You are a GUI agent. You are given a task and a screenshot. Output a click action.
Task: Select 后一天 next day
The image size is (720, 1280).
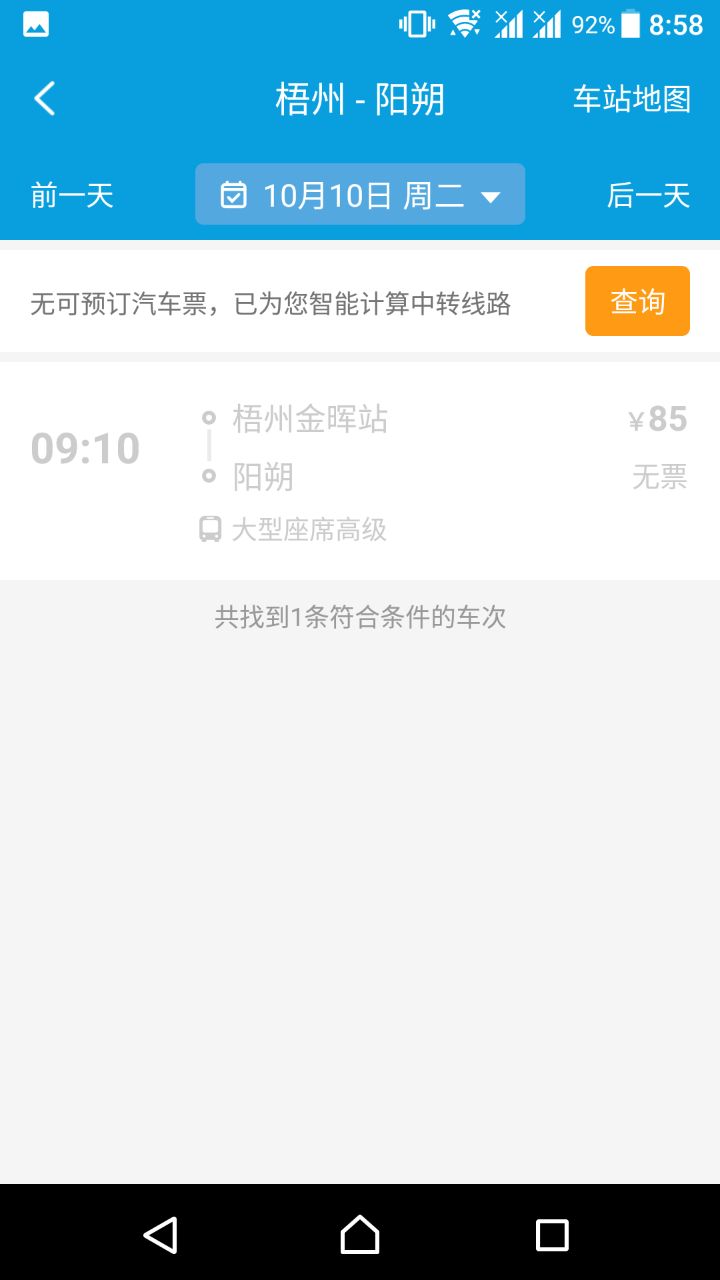[x=648, y=195]
